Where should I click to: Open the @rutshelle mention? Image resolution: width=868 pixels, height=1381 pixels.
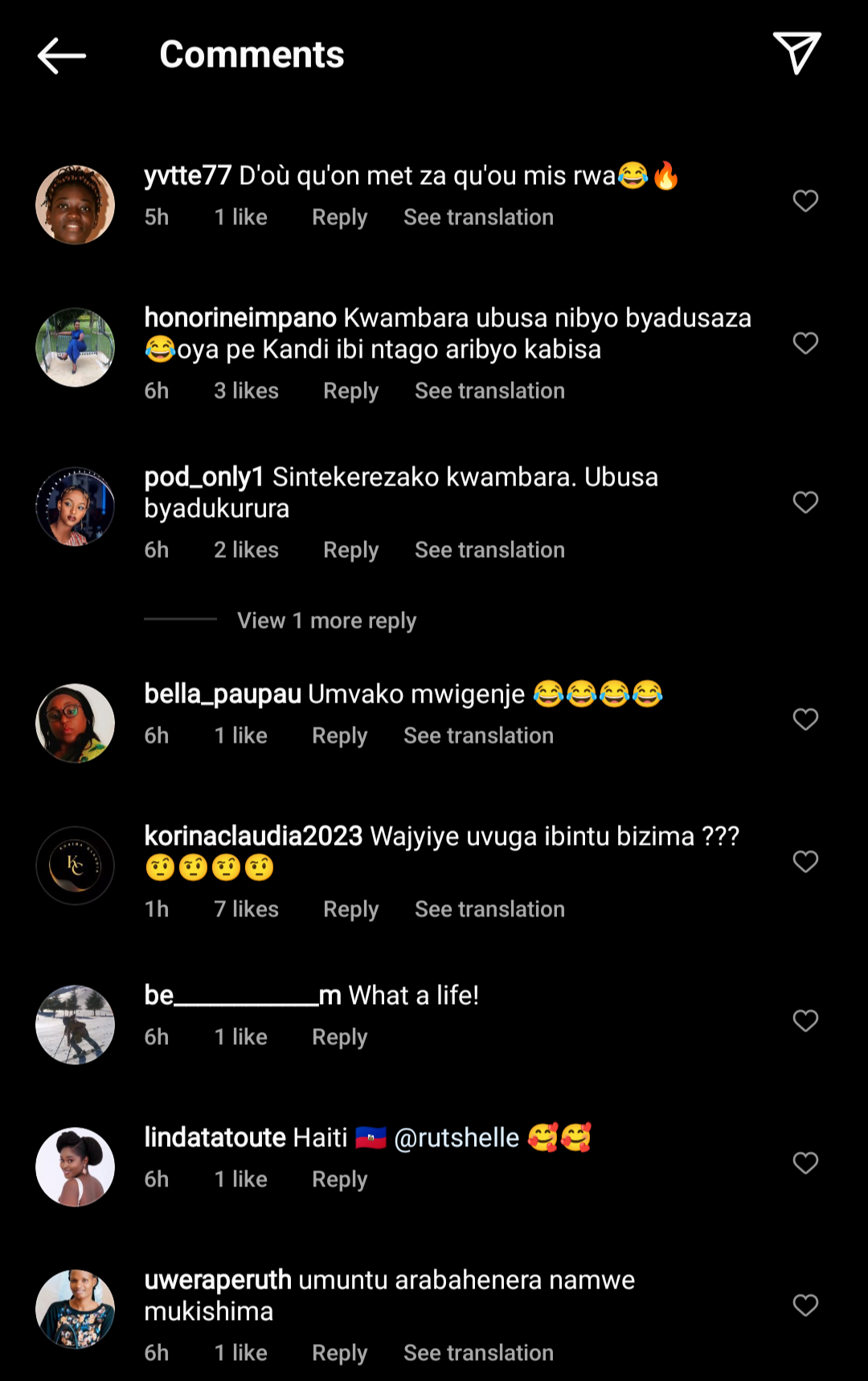pos(457,1138)
